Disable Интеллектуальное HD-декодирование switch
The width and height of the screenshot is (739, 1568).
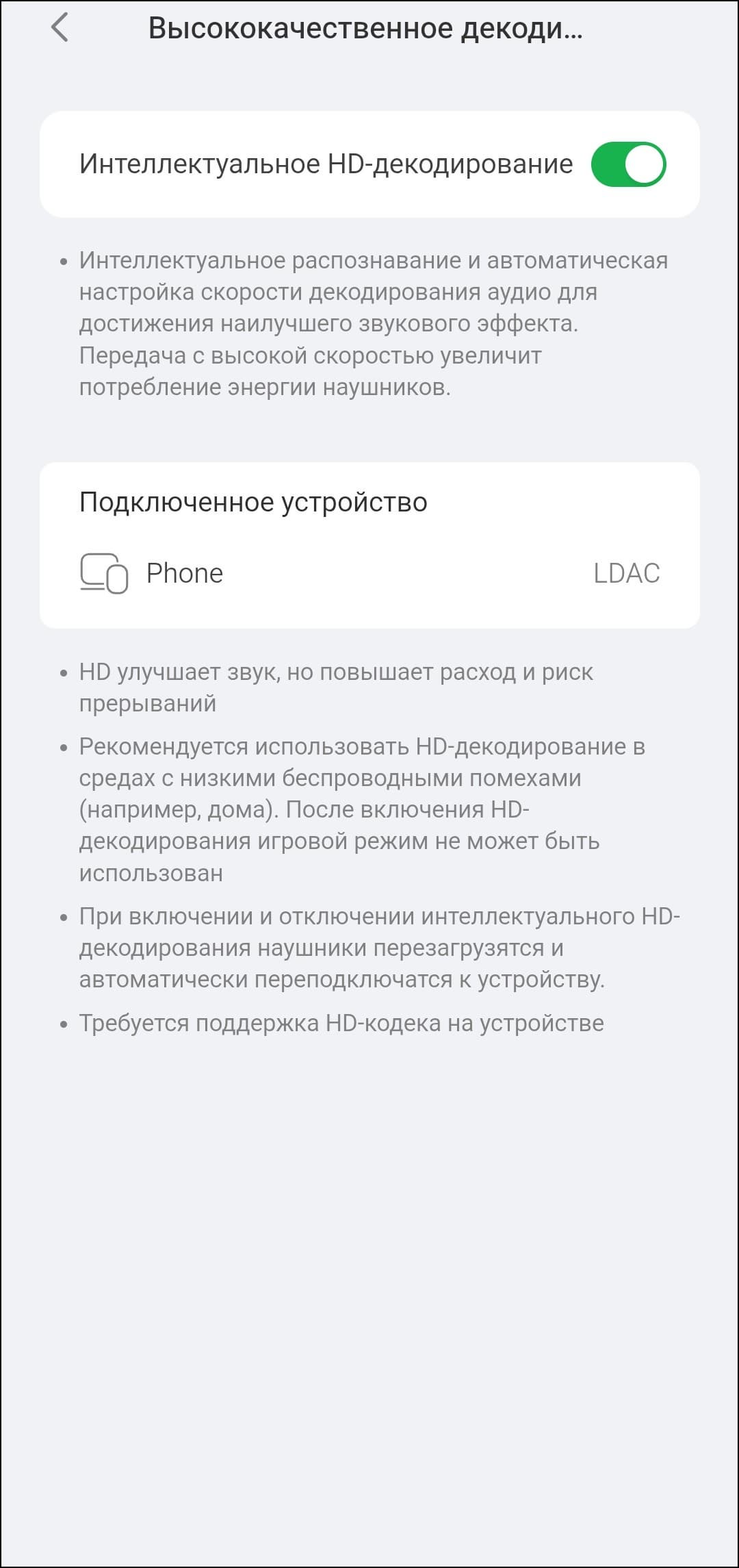click(x=628, y=164)
